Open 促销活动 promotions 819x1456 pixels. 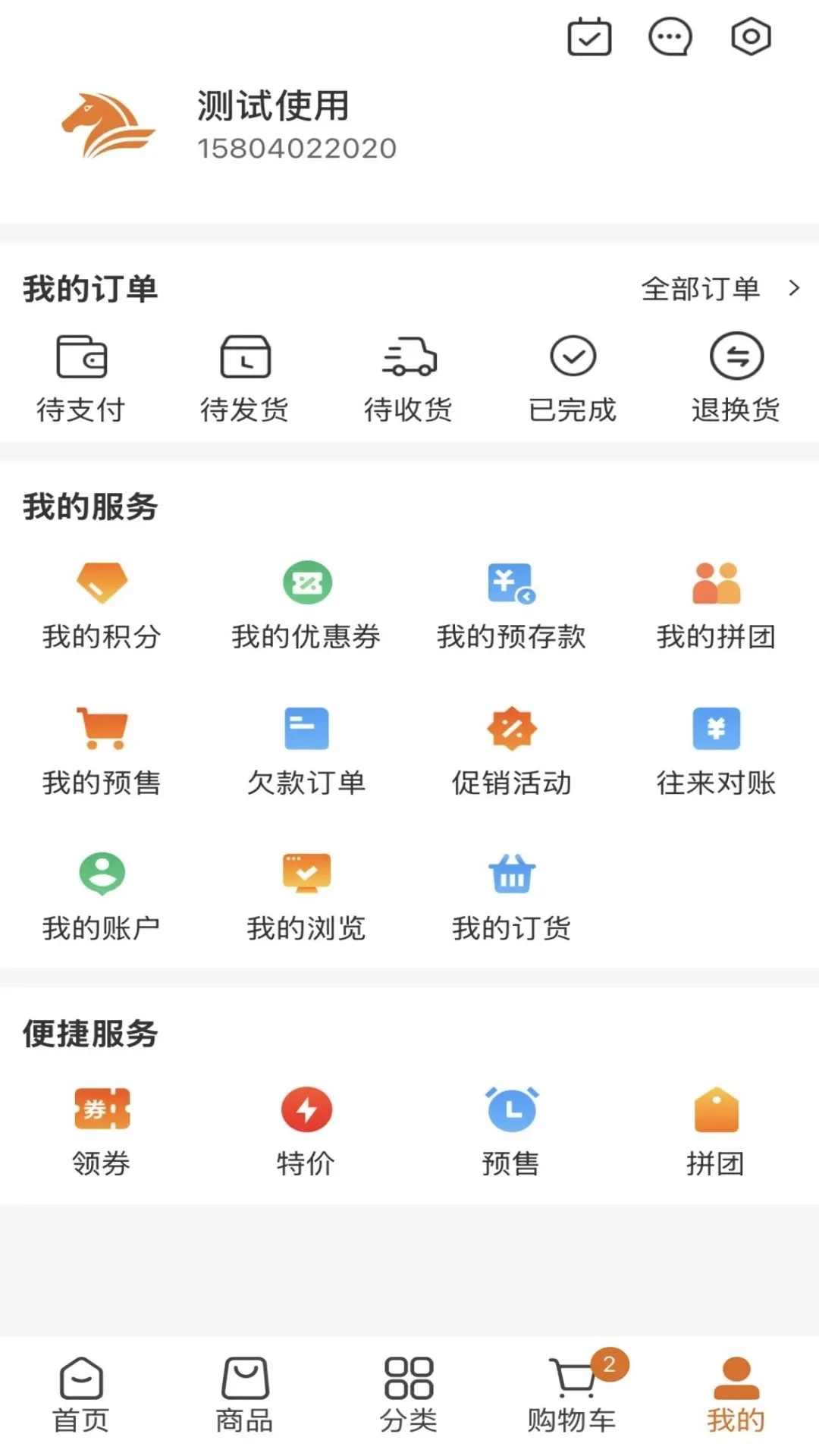(x=511, y=748)
